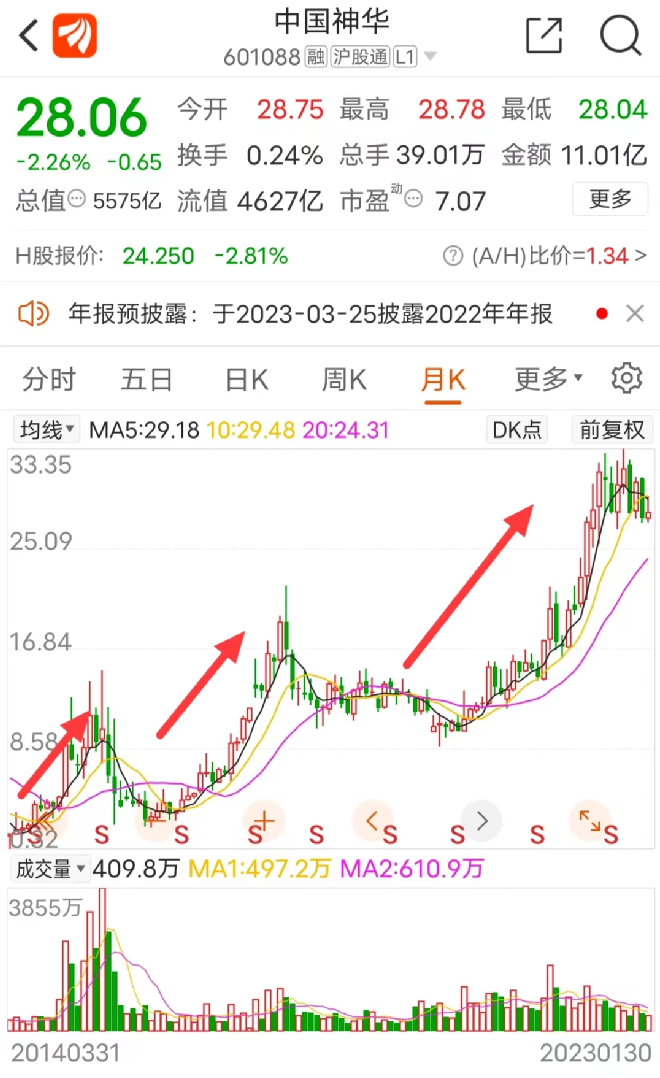Screen dimensions: 660x1078
Task: Switch to the 日K chart tab
Action: (246, 379)
